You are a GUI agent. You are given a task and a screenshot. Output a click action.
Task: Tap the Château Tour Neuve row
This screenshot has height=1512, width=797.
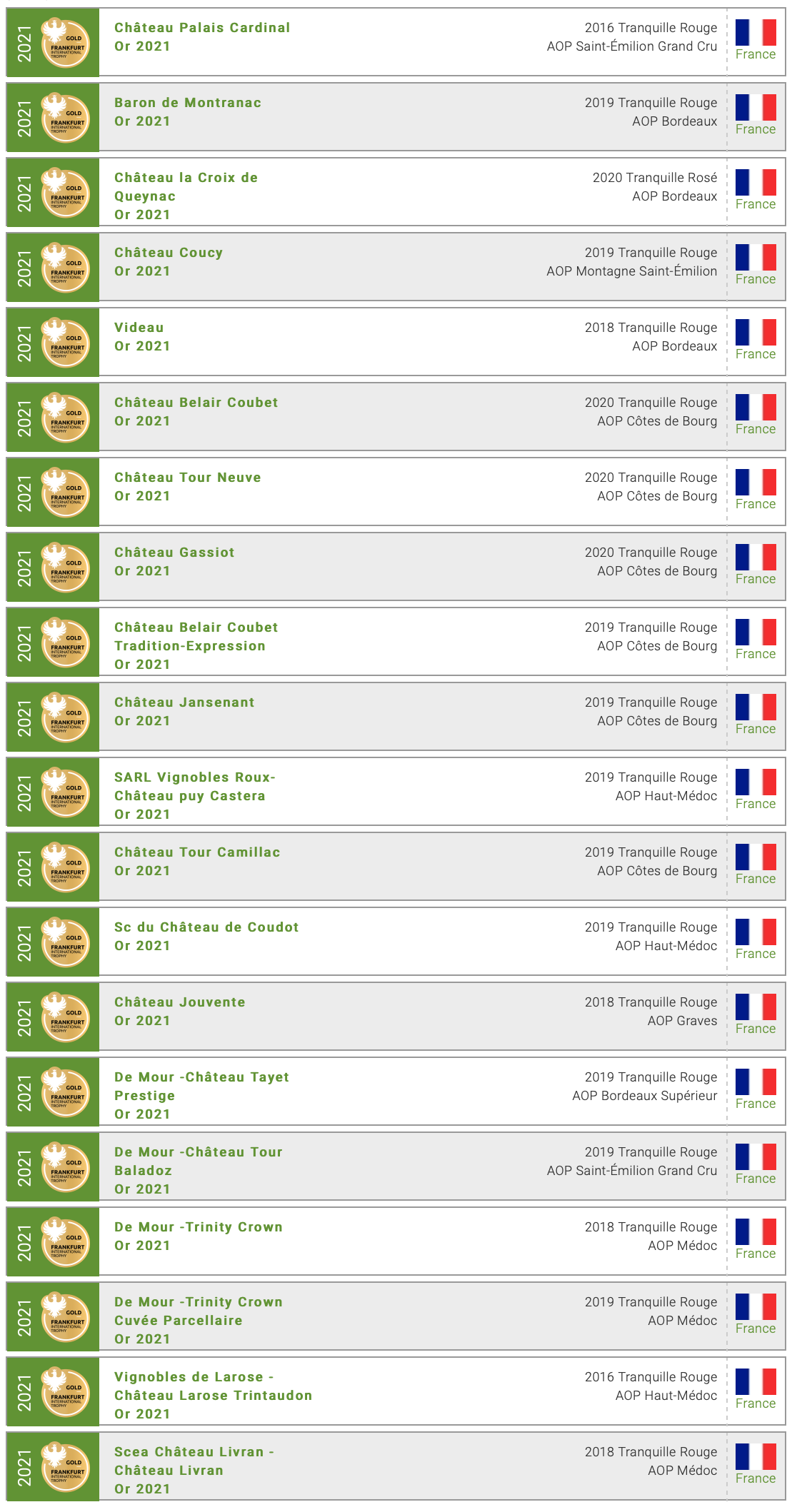click(x=396, y=492)
